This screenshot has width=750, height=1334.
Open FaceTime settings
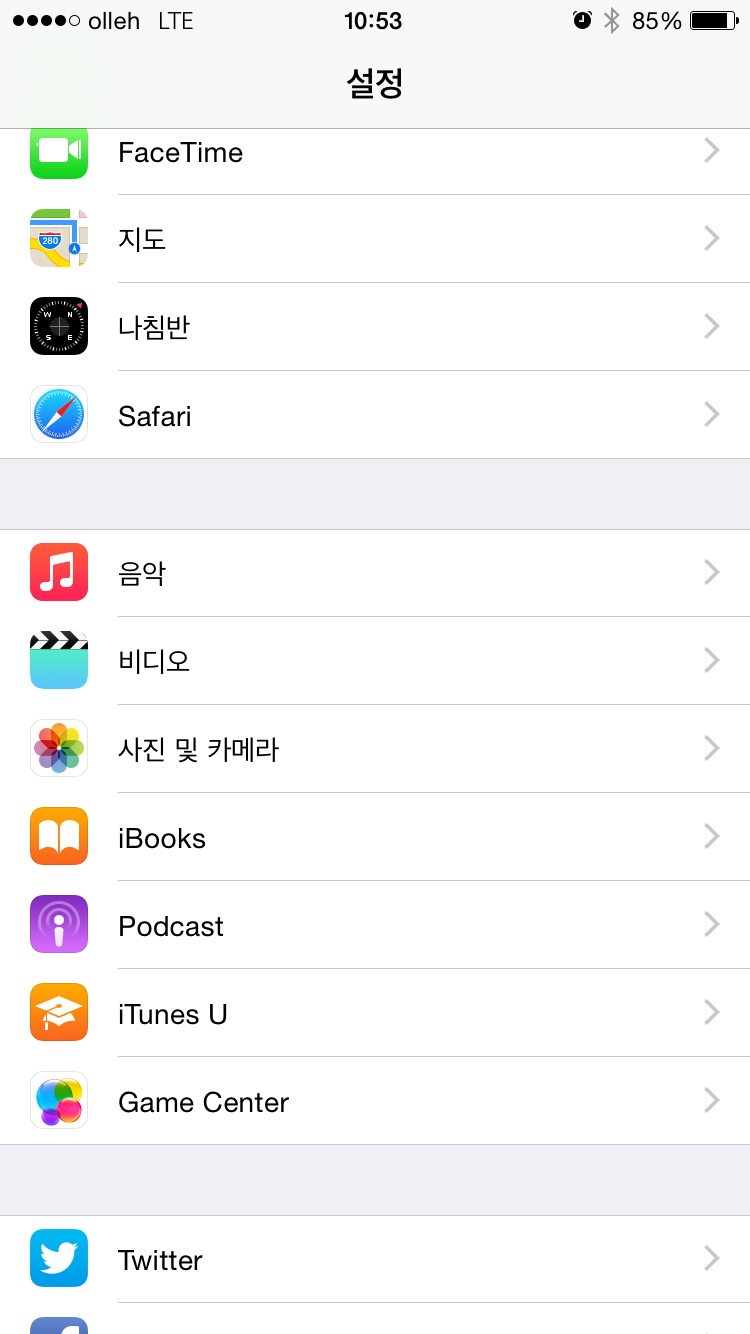coord(375,155)
